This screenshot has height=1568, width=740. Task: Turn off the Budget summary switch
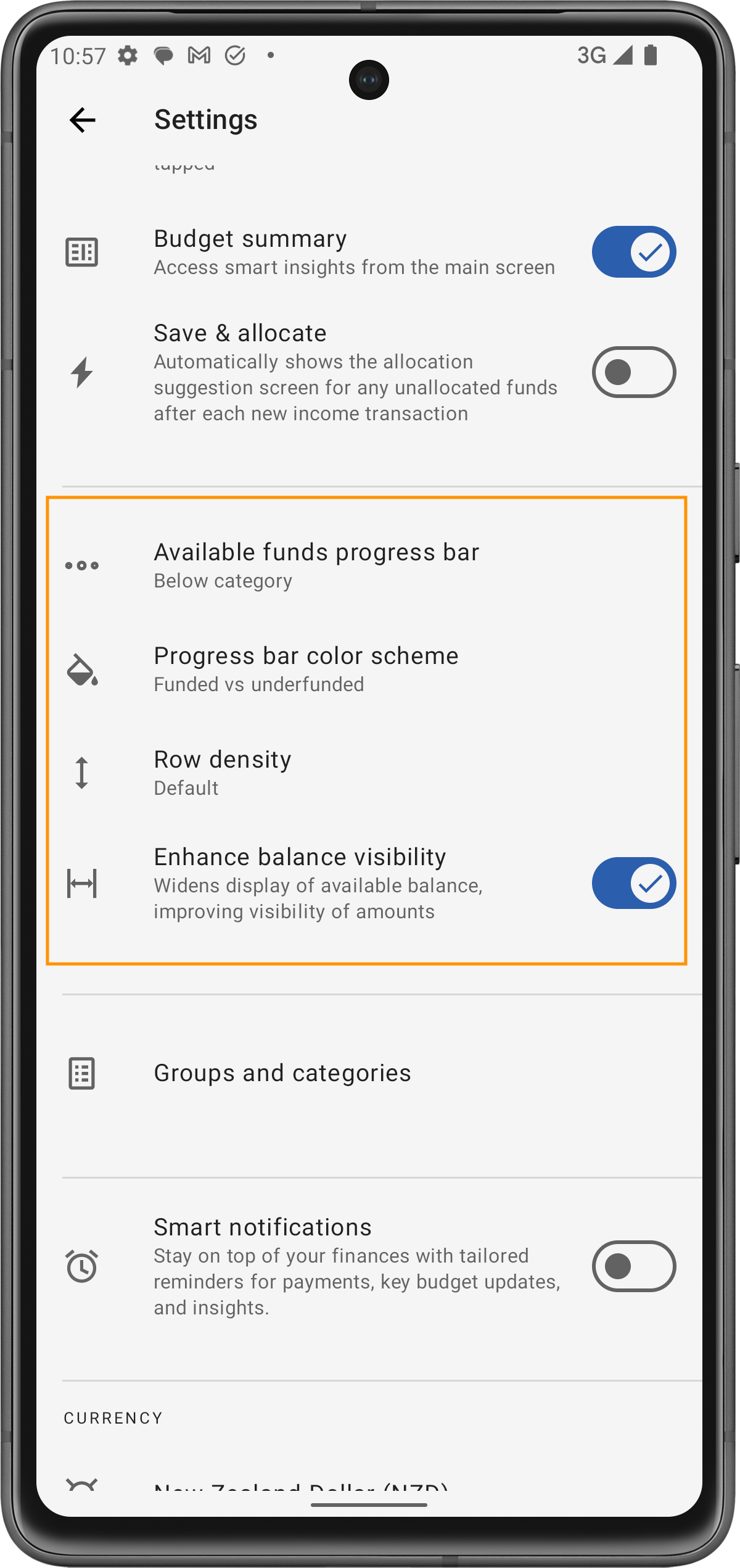(633, 252)
